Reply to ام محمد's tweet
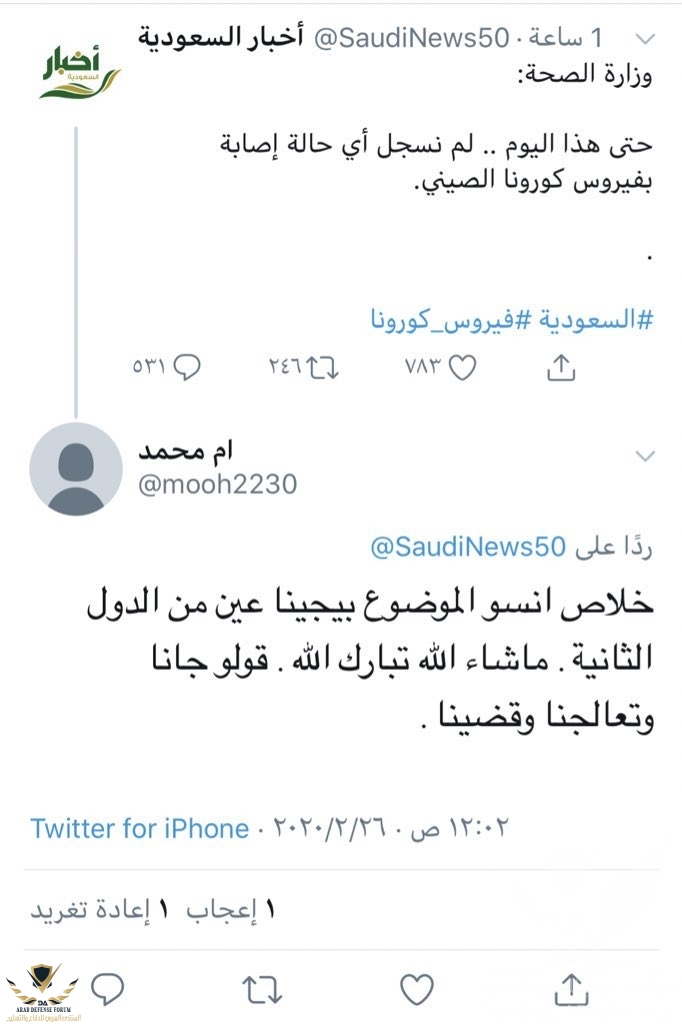682x1024 pixels. tap(108, 990)
